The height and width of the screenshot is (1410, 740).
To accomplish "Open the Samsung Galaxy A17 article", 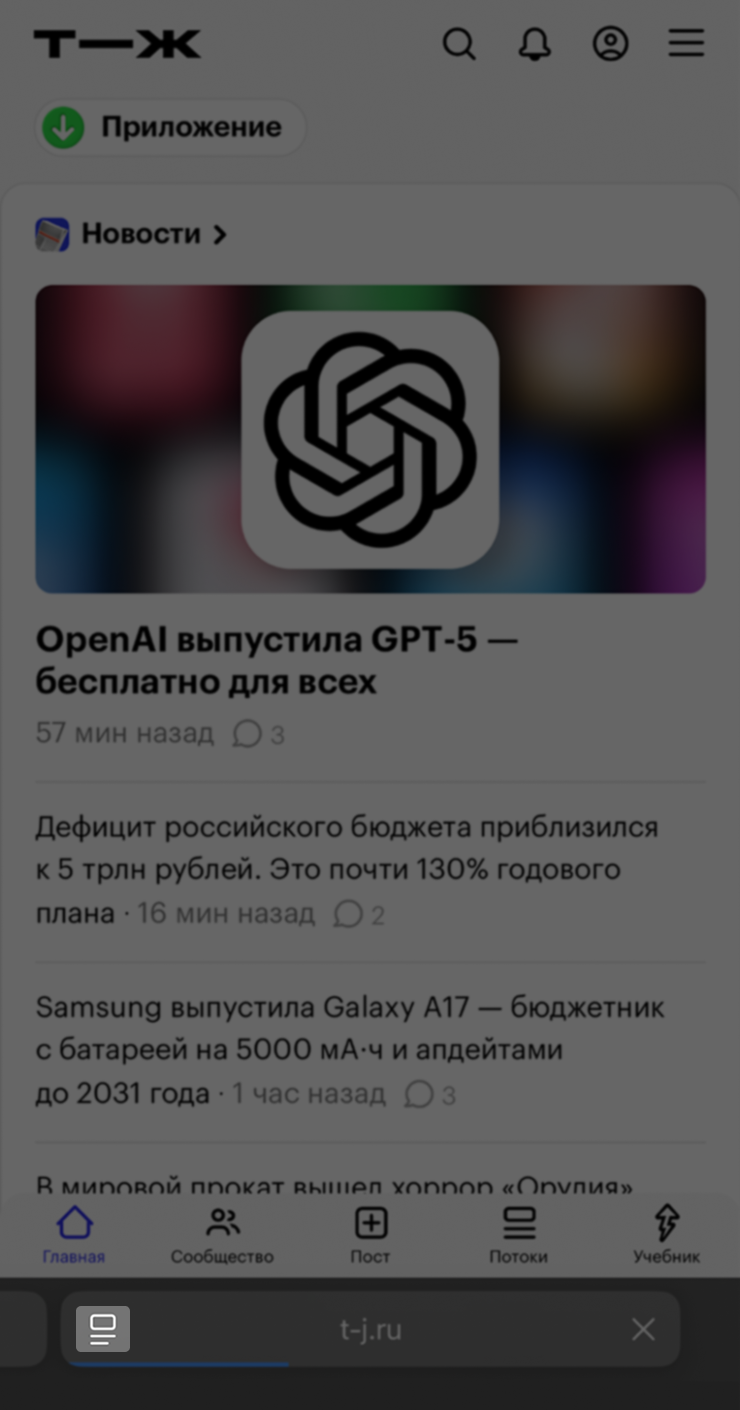I will coord(349,1049).
